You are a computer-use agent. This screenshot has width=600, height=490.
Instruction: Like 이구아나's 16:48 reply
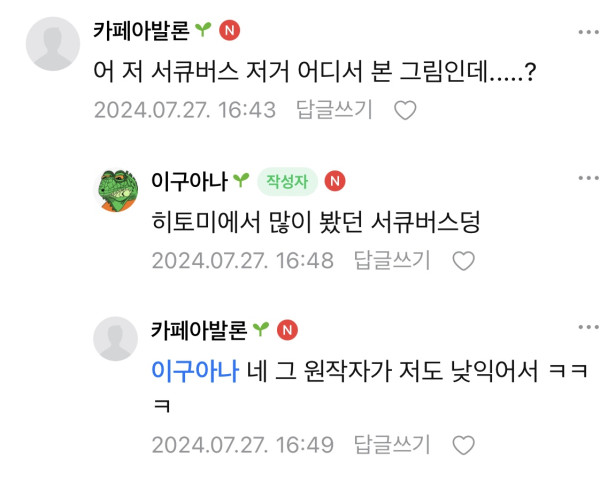coord(463,261)
